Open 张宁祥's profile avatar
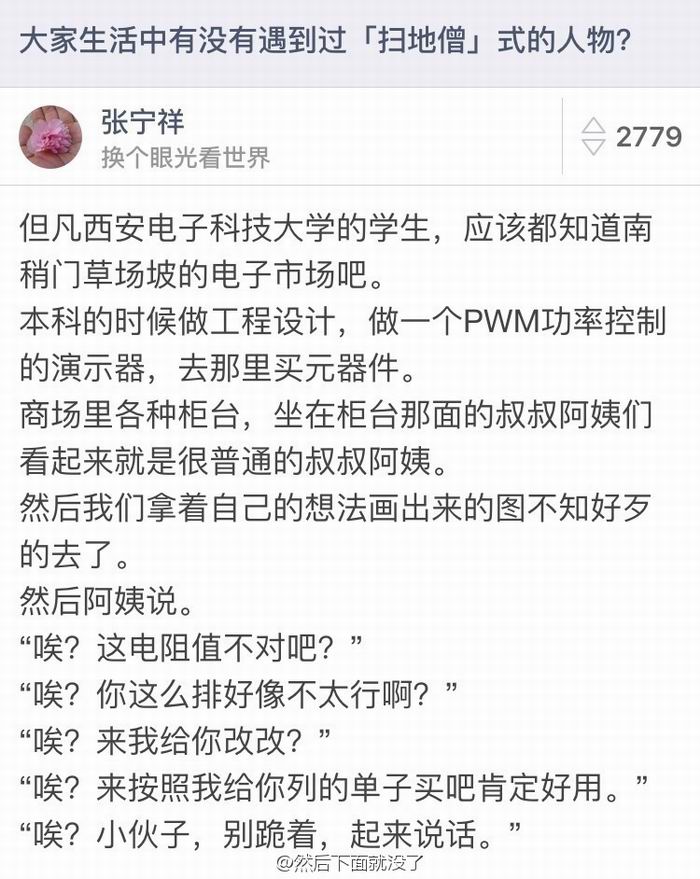 pos(51,137)
